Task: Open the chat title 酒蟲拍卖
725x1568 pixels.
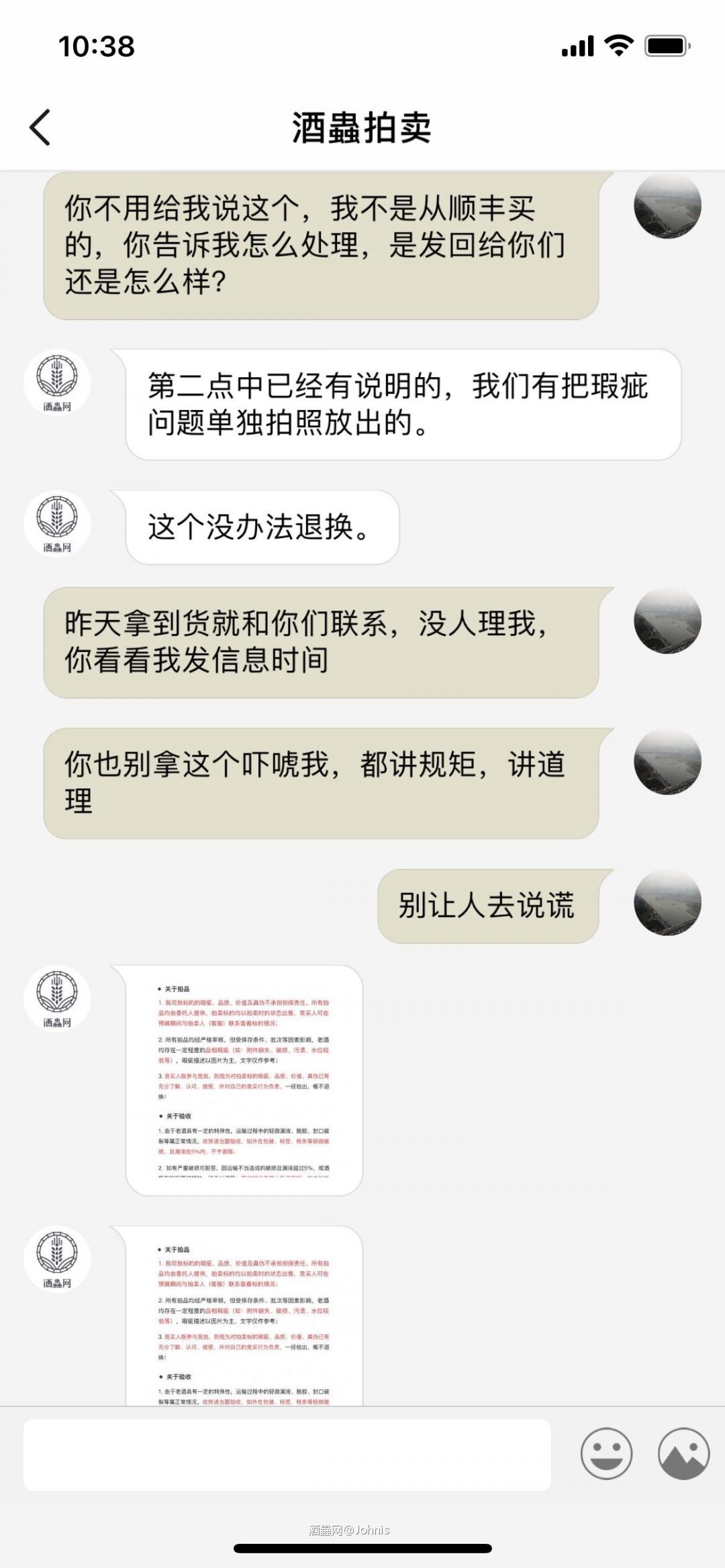Action: [x=362, y=127]
